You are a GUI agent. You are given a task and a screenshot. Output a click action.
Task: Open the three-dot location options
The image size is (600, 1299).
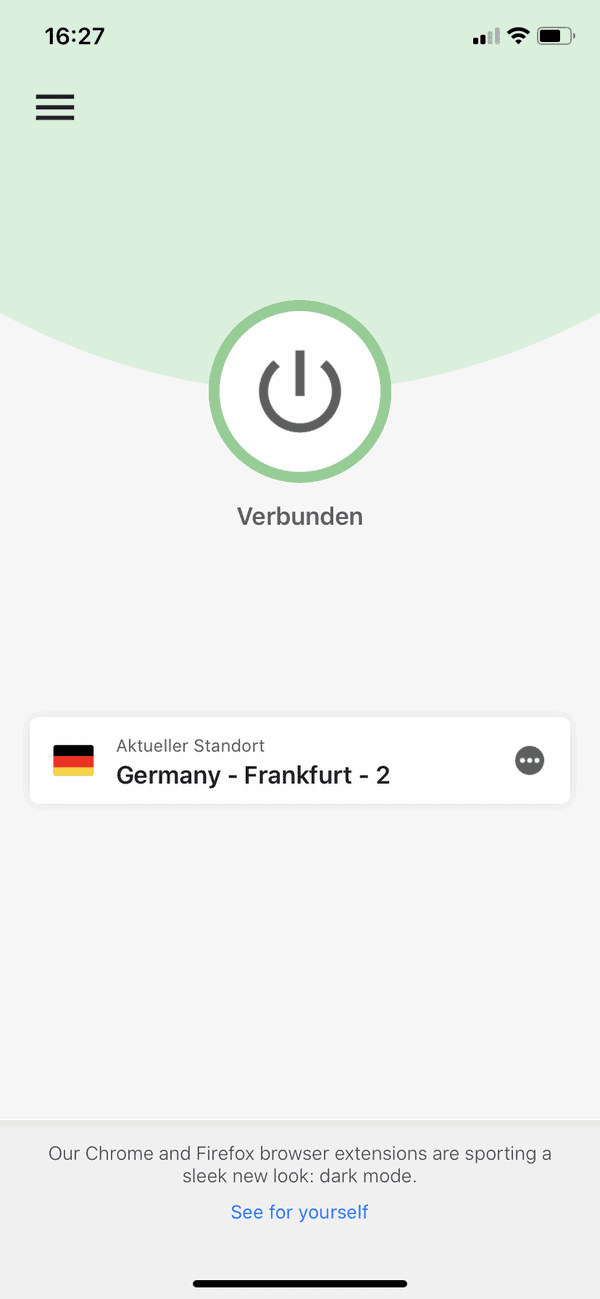(x=529, y=761)
